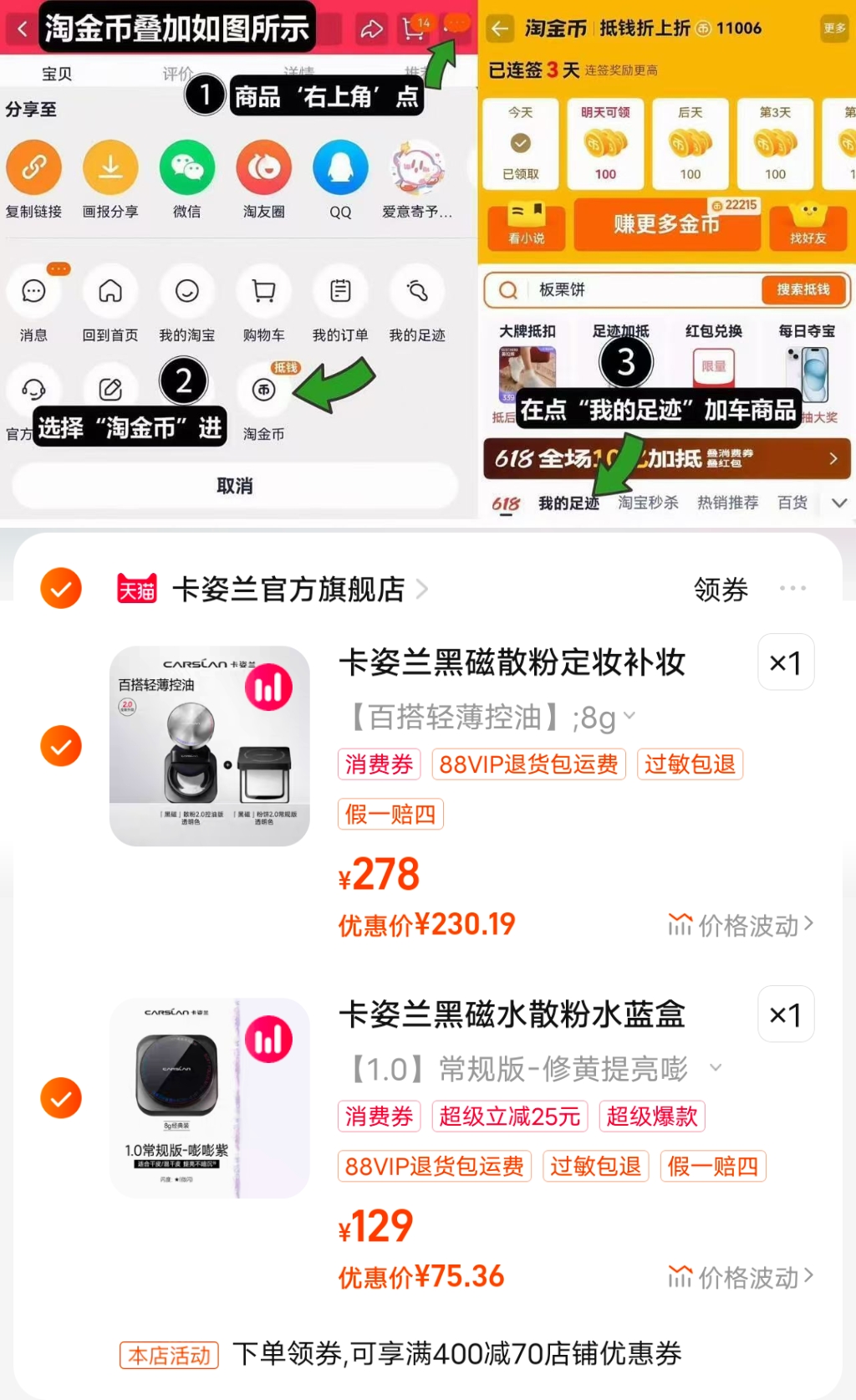Uncheck the 黑磁水散粉水蓝盒 item
This screenshot has width=856, height=1400.
[x=60, y=1097]
